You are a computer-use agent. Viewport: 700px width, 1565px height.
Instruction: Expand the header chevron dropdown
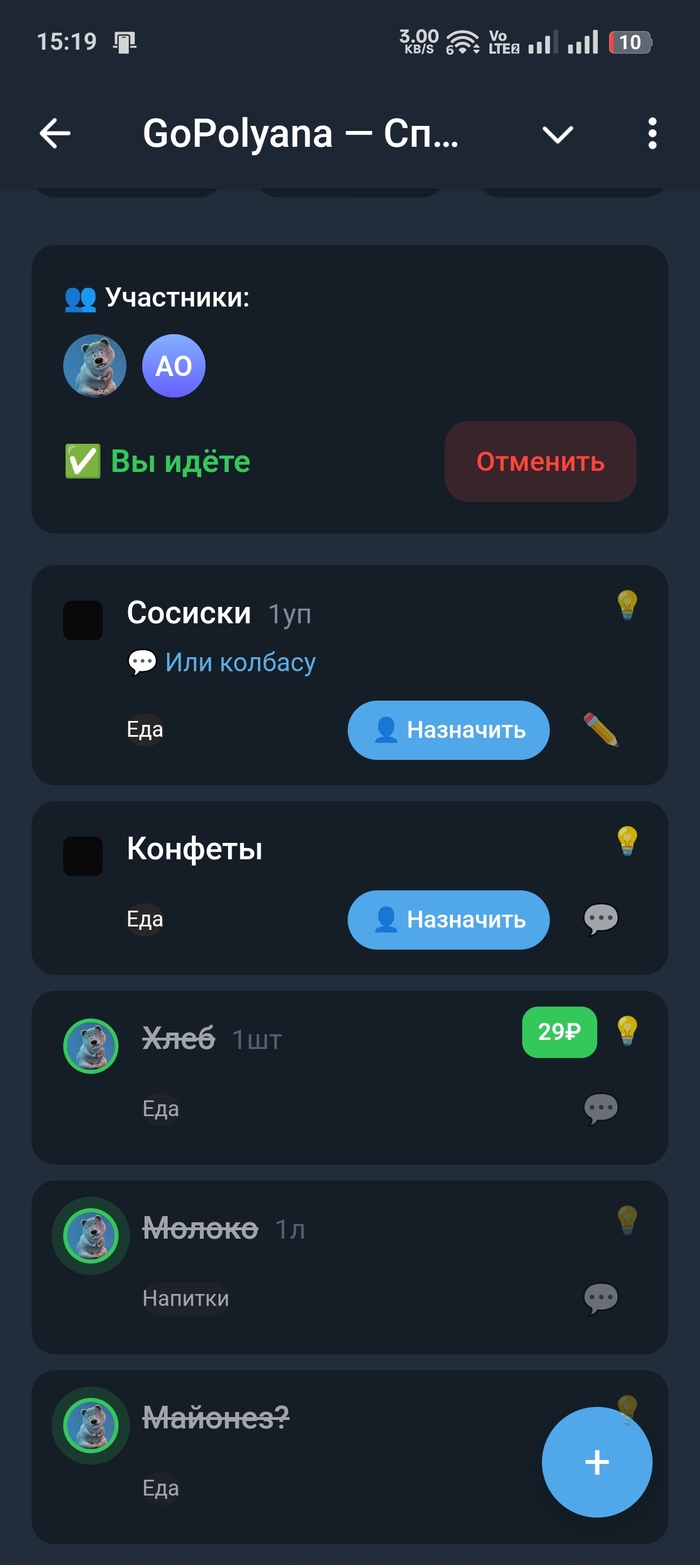click(x=557, y=134)
